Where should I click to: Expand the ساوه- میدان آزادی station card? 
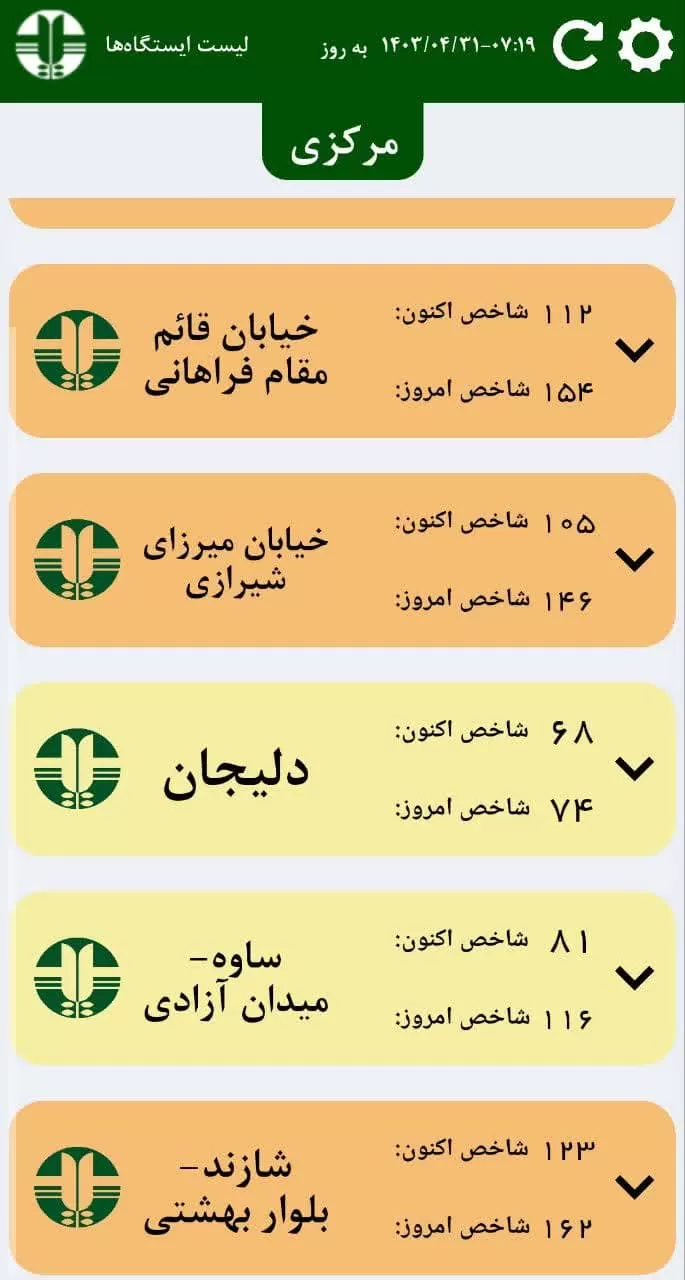click(x=634, y=977)
